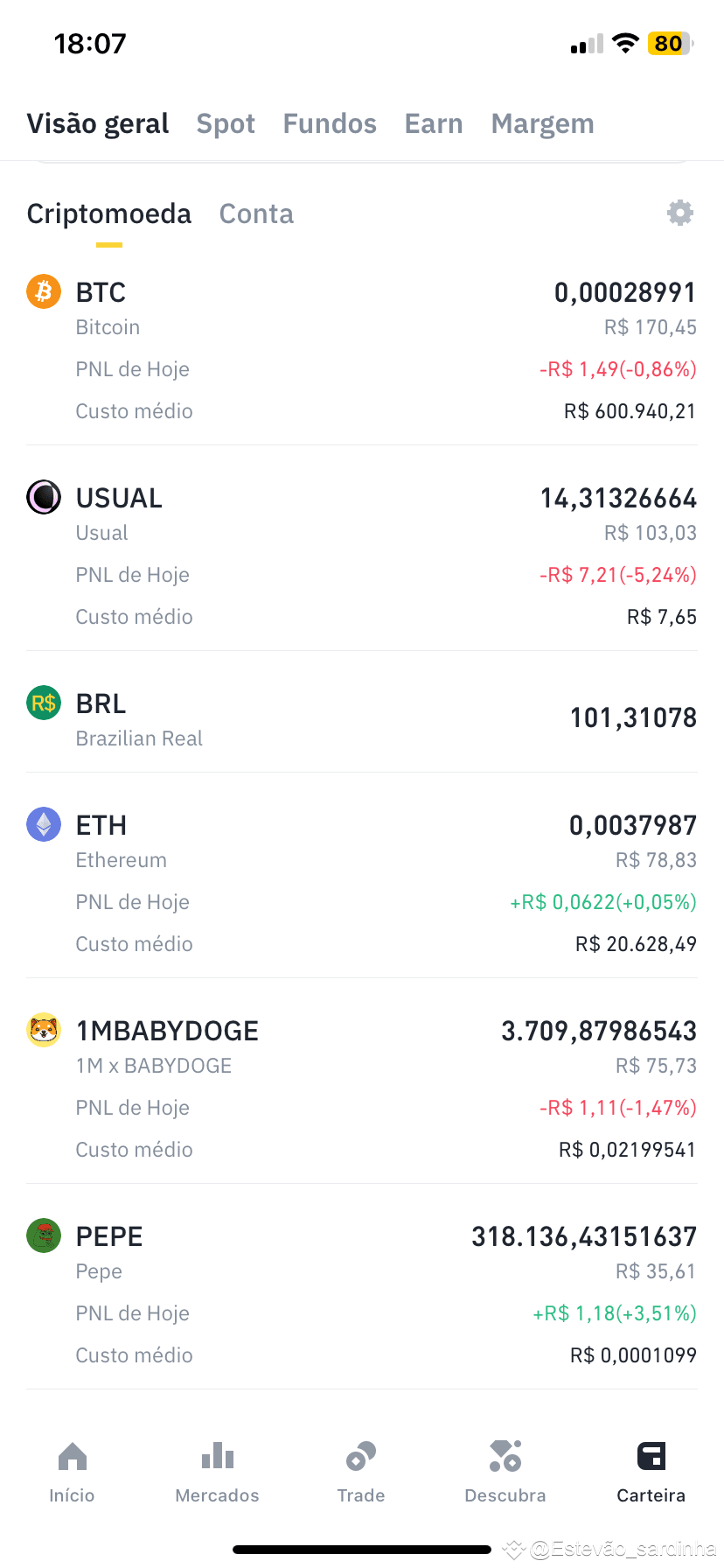Switch to the Conta view
724x1568 pixels.
[x=256, y=213]
